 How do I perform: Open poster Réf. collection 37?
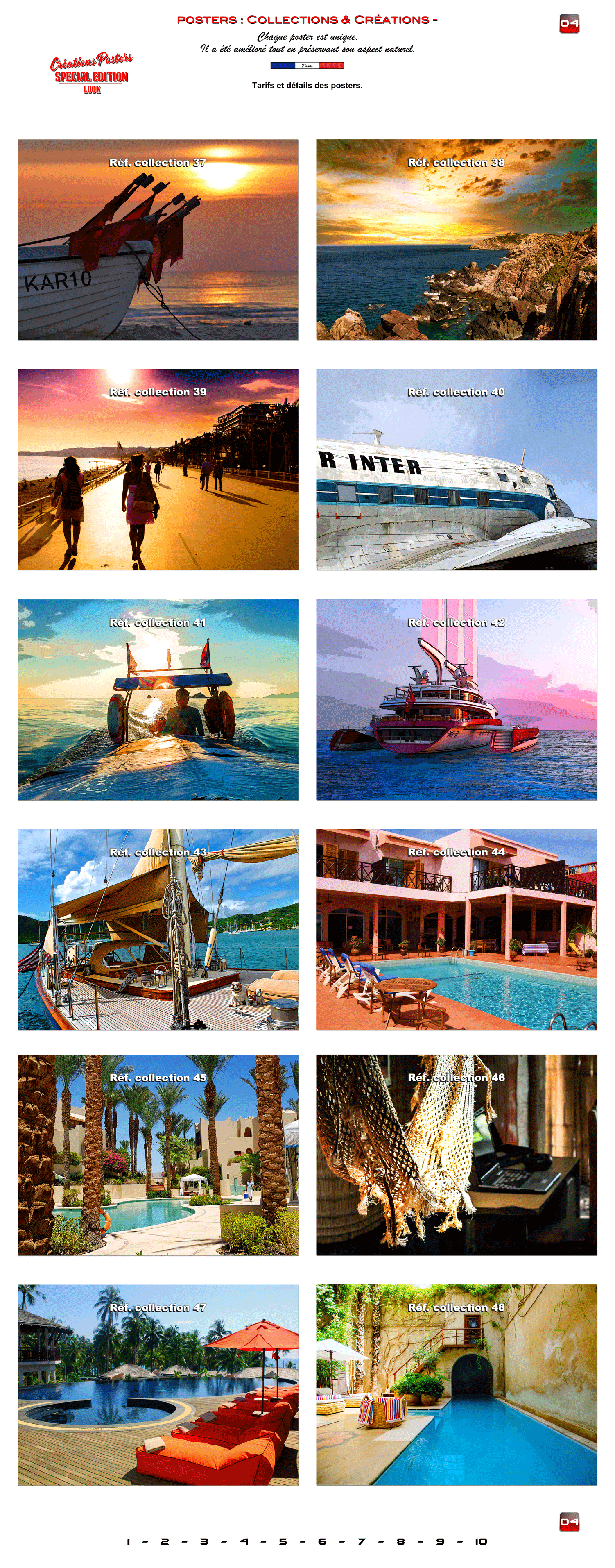click(158, 240)
